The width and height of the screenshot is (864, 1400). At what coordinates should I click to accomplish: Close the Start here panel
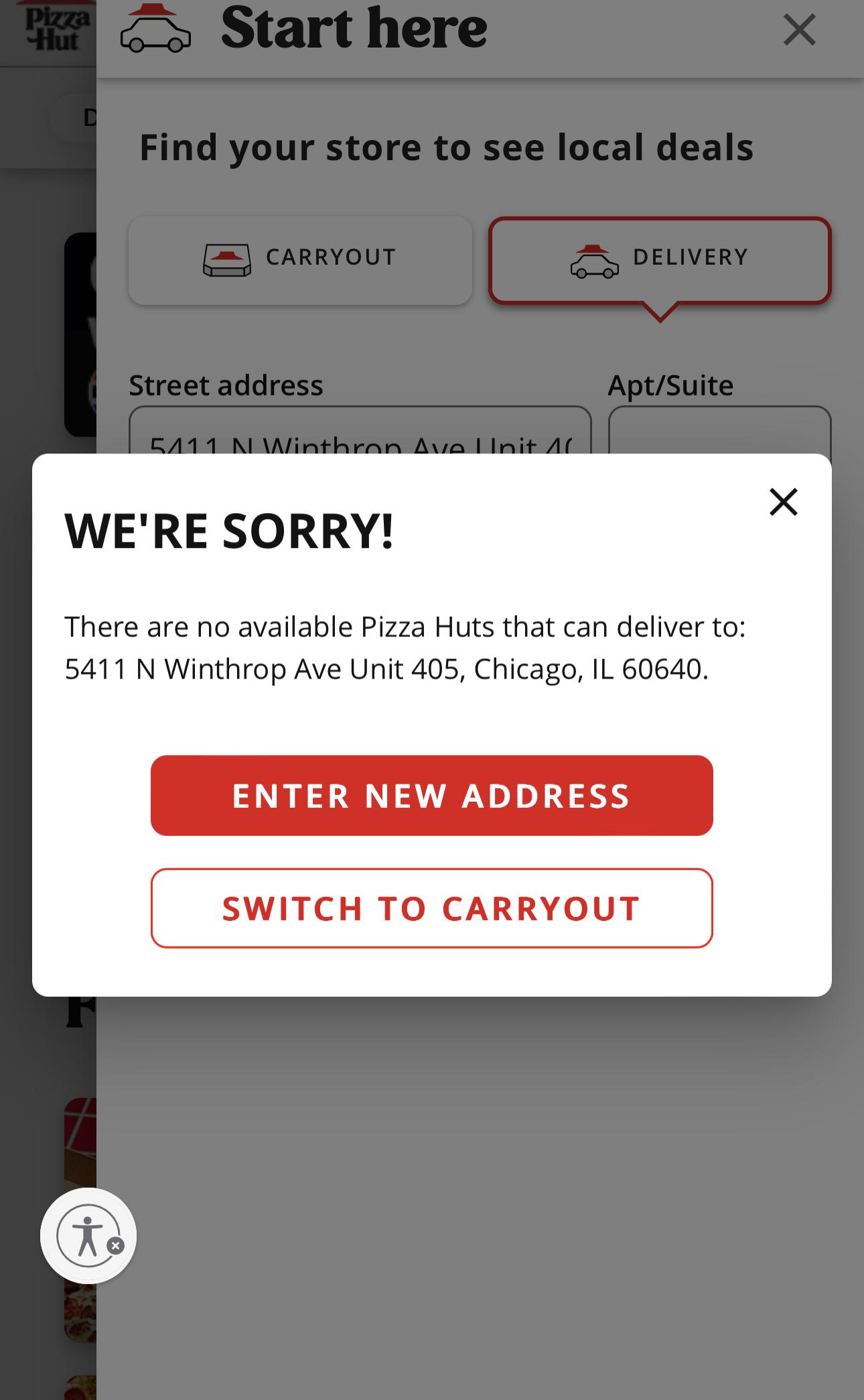click(799, 30)
